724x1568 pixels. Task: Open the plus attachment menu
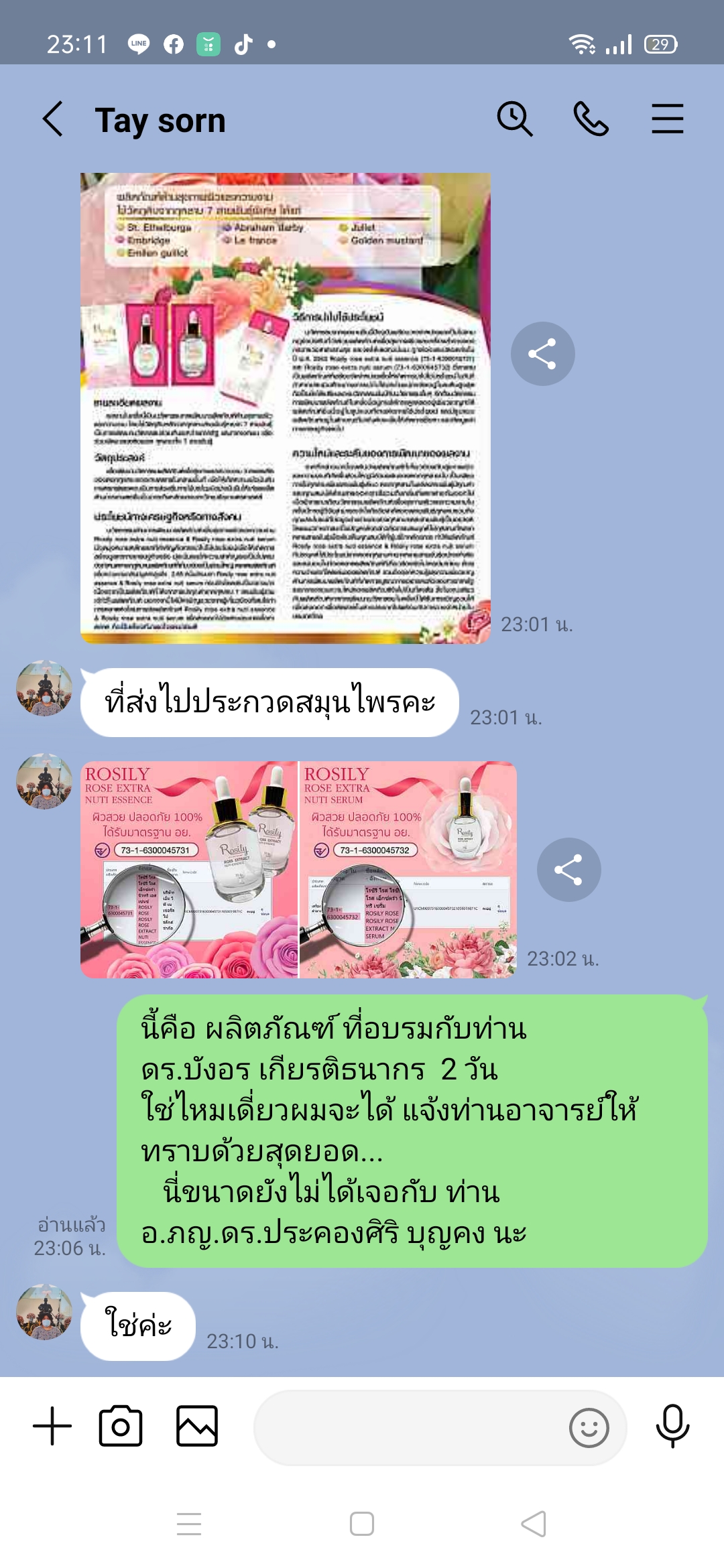(x=52, y=1426)
